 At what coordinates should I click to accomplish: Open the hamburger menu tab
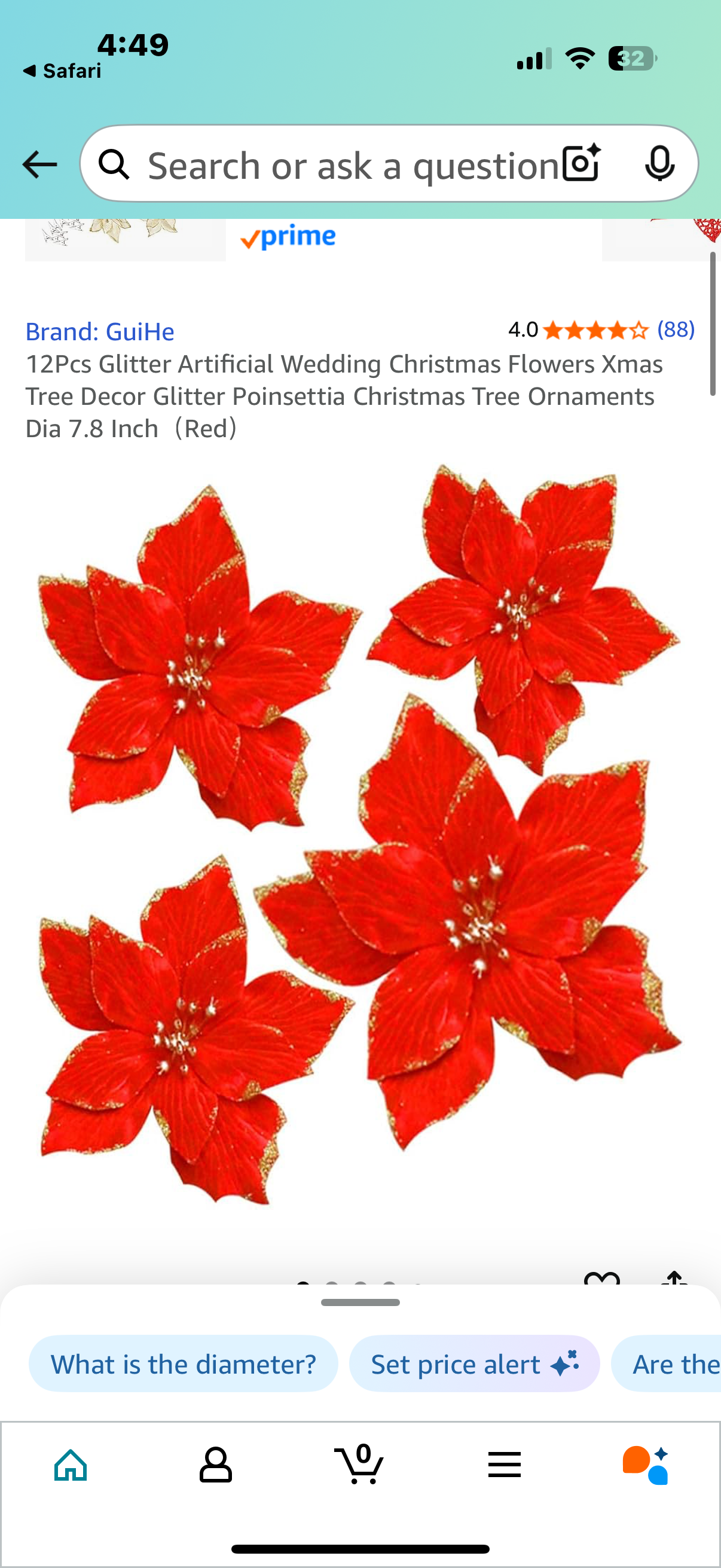(x=504, y=1465)
